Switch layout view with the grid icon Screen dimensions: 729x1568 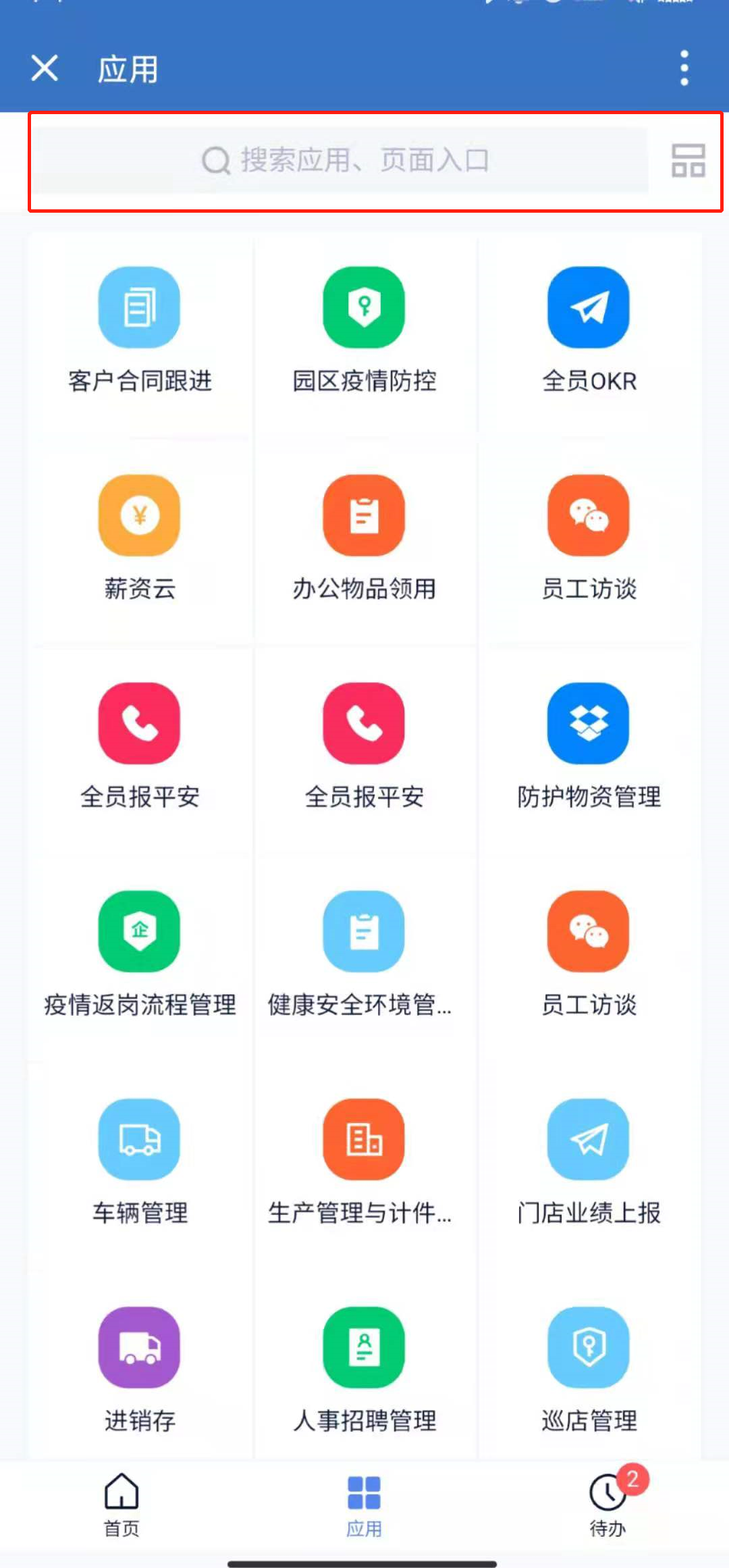click(688, 161)
